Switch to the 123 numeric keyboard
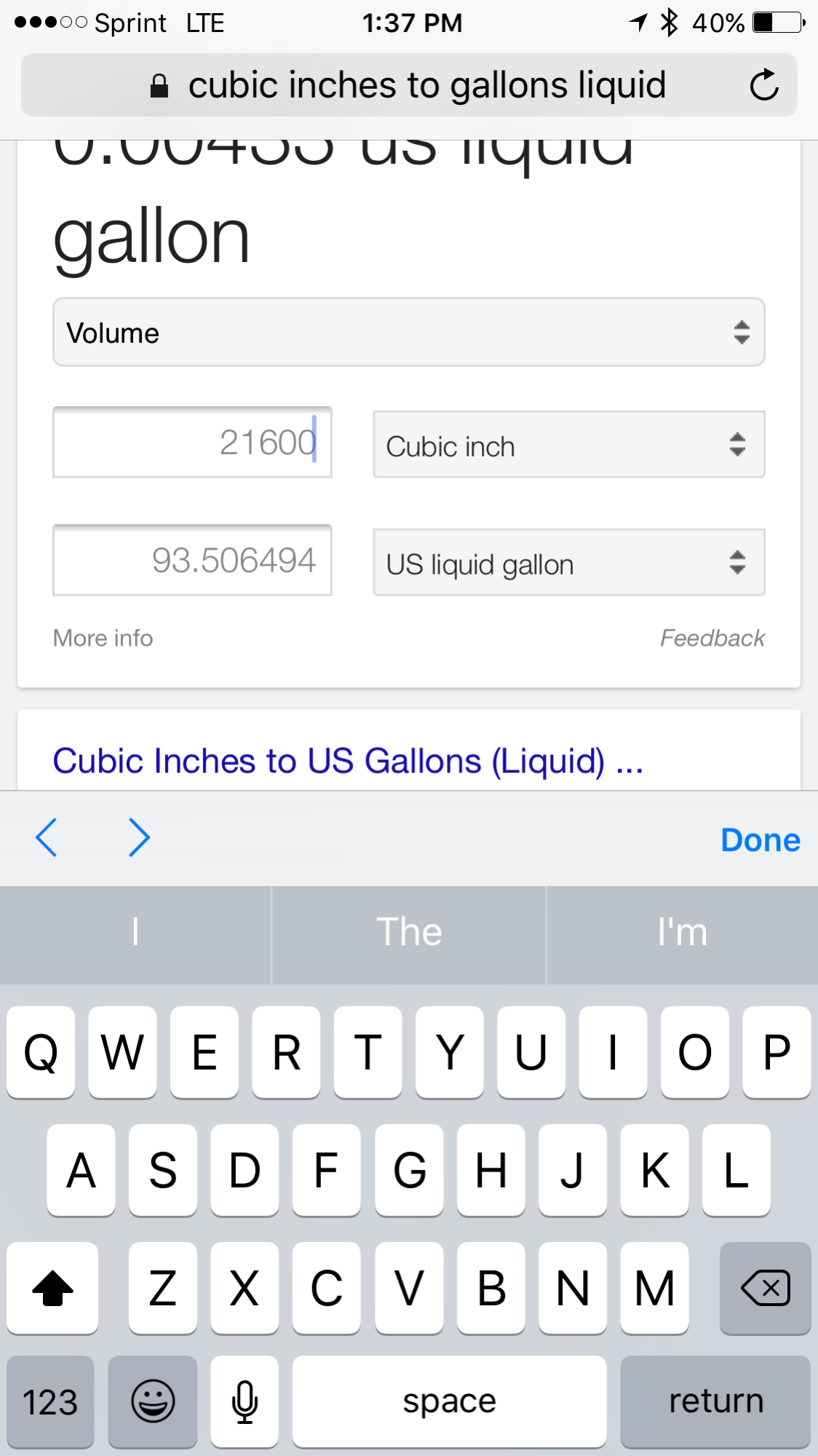The image size is (818, 1456). tap(50, 1401)
